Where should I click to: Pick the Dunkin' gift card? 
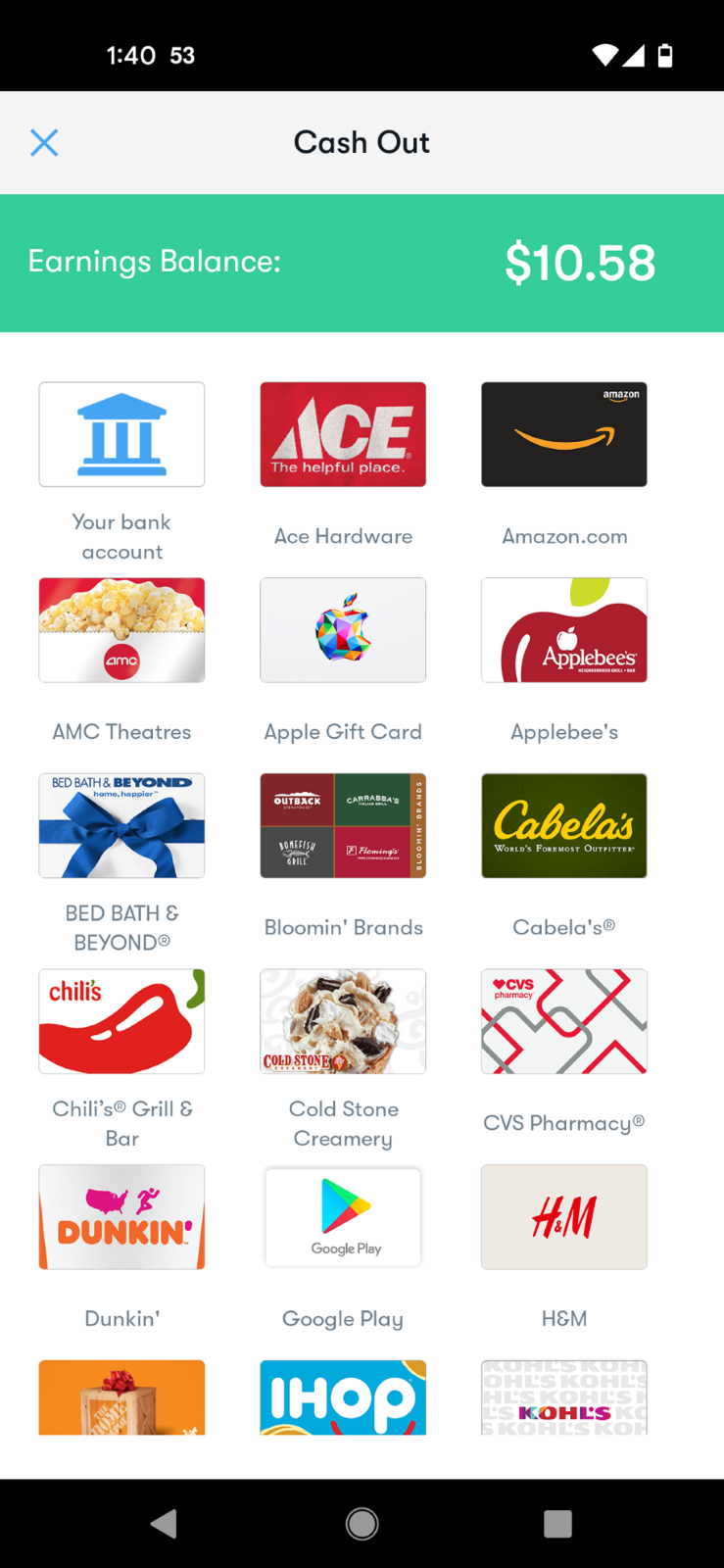pos(121,1217)
